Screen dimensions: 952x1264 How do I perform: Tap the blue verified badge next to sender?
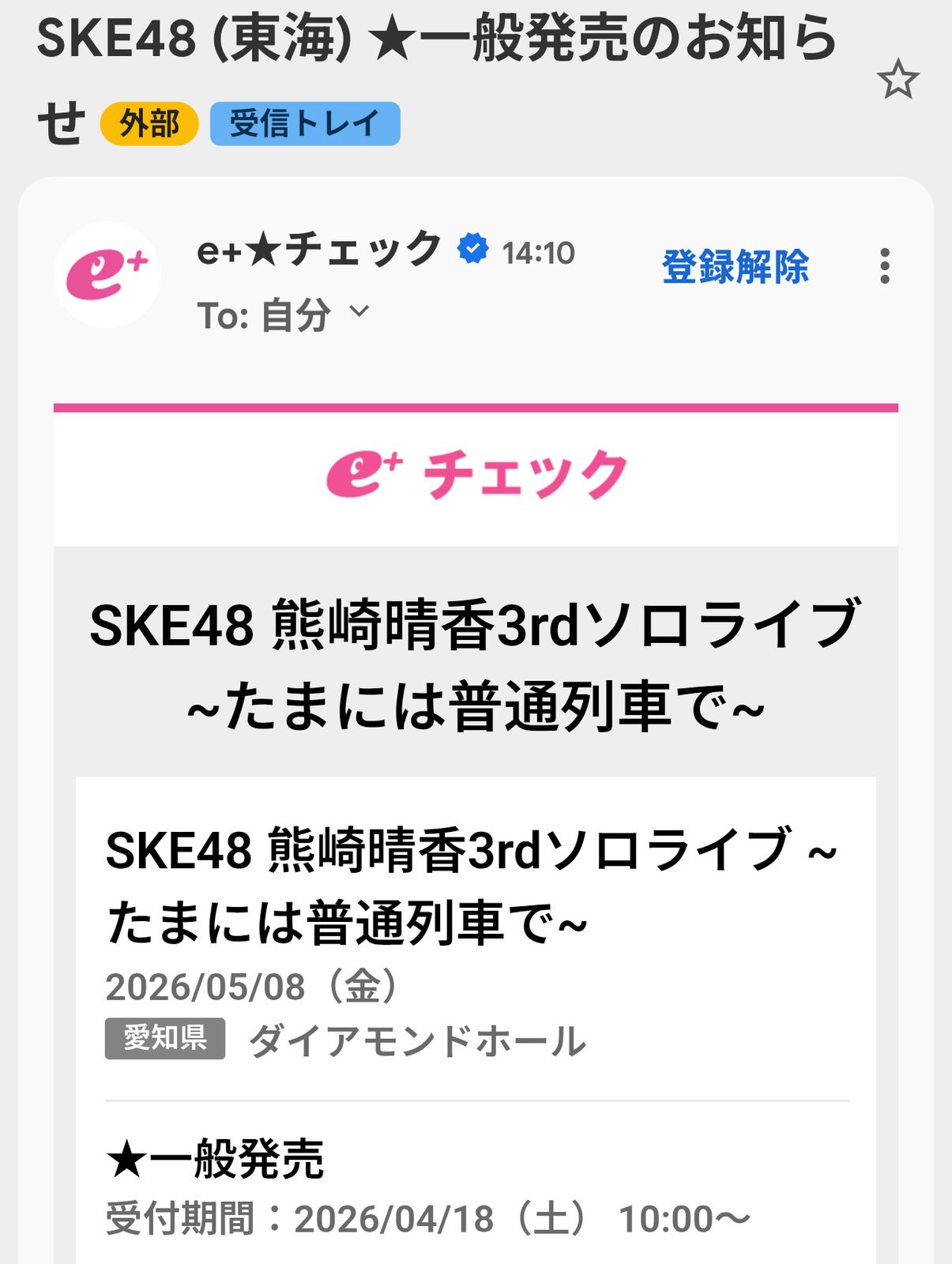coord(470,249)
